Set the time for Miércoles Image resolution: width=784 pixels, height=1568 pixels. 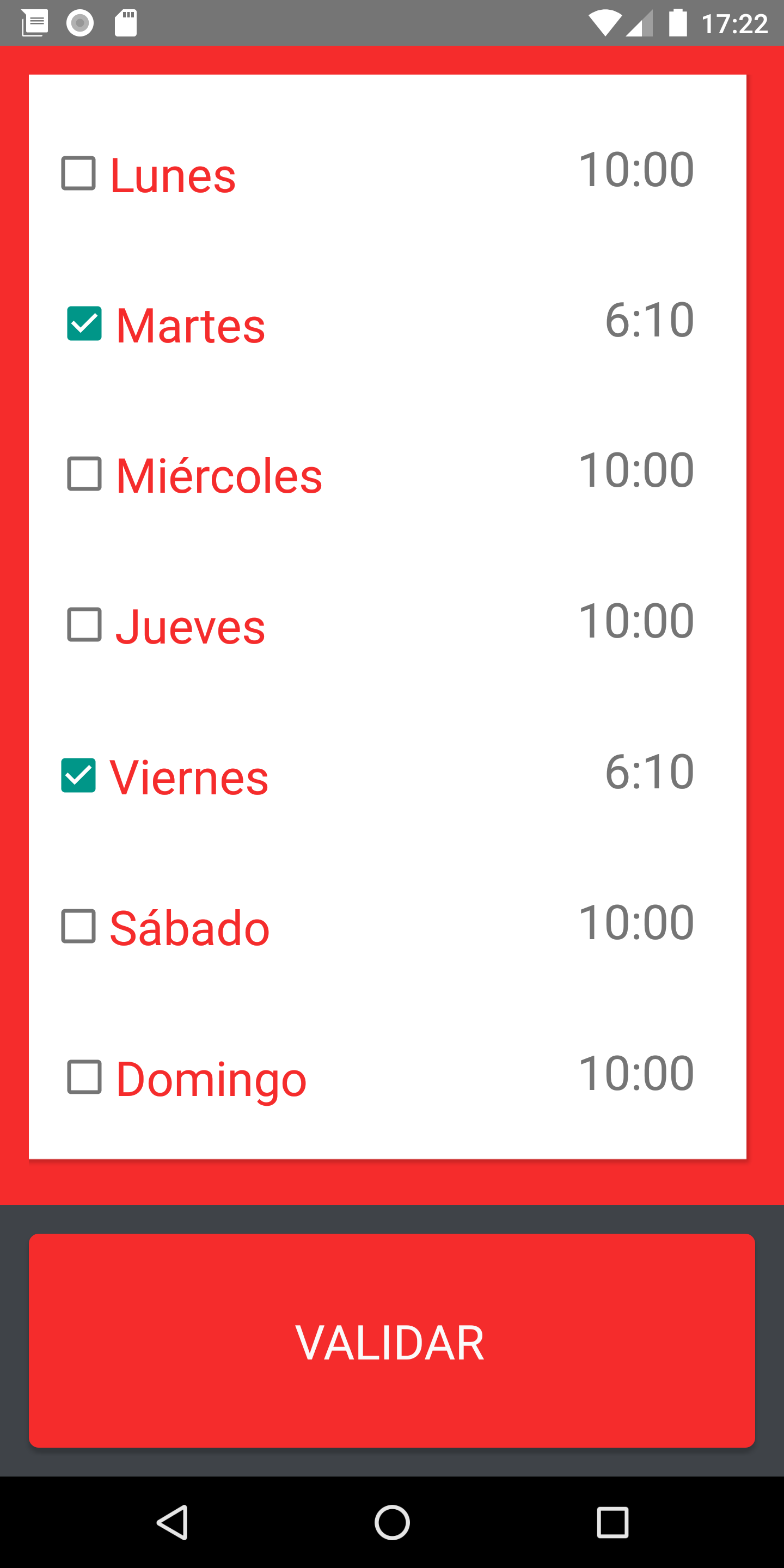click(x=635, y=470)
